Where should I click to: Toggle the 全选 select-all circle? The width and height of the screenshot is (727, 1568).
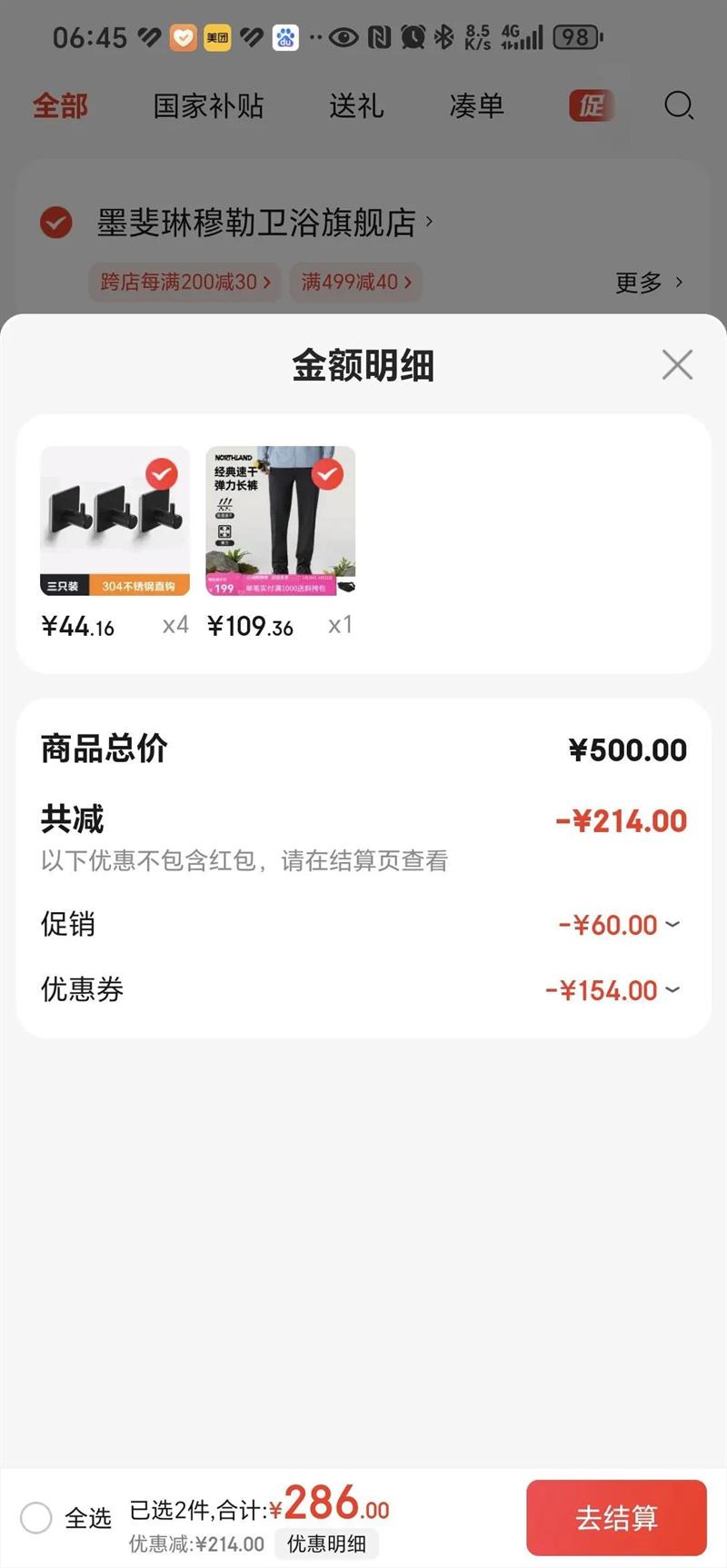pos(36,1517)
